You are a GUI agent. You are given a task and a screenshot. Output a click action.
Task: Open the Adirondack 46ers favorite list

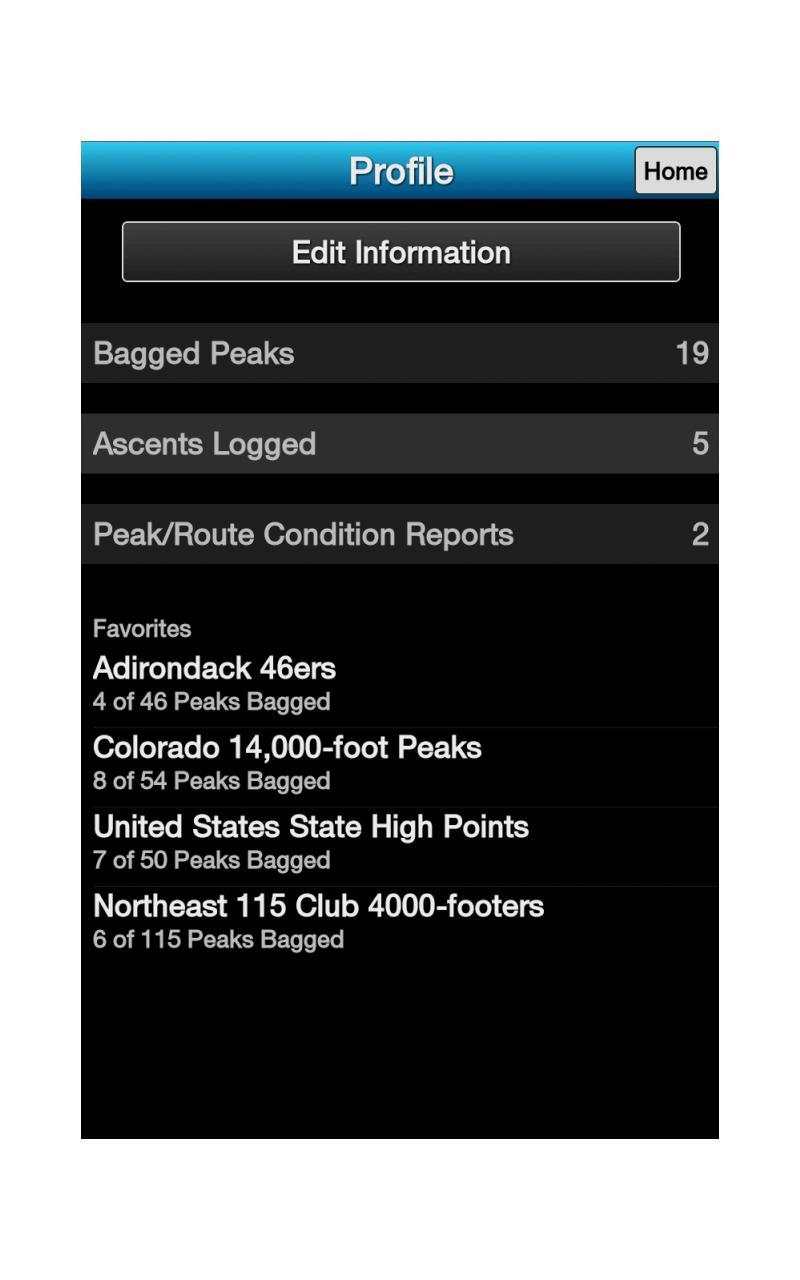[x=215, y=668]
